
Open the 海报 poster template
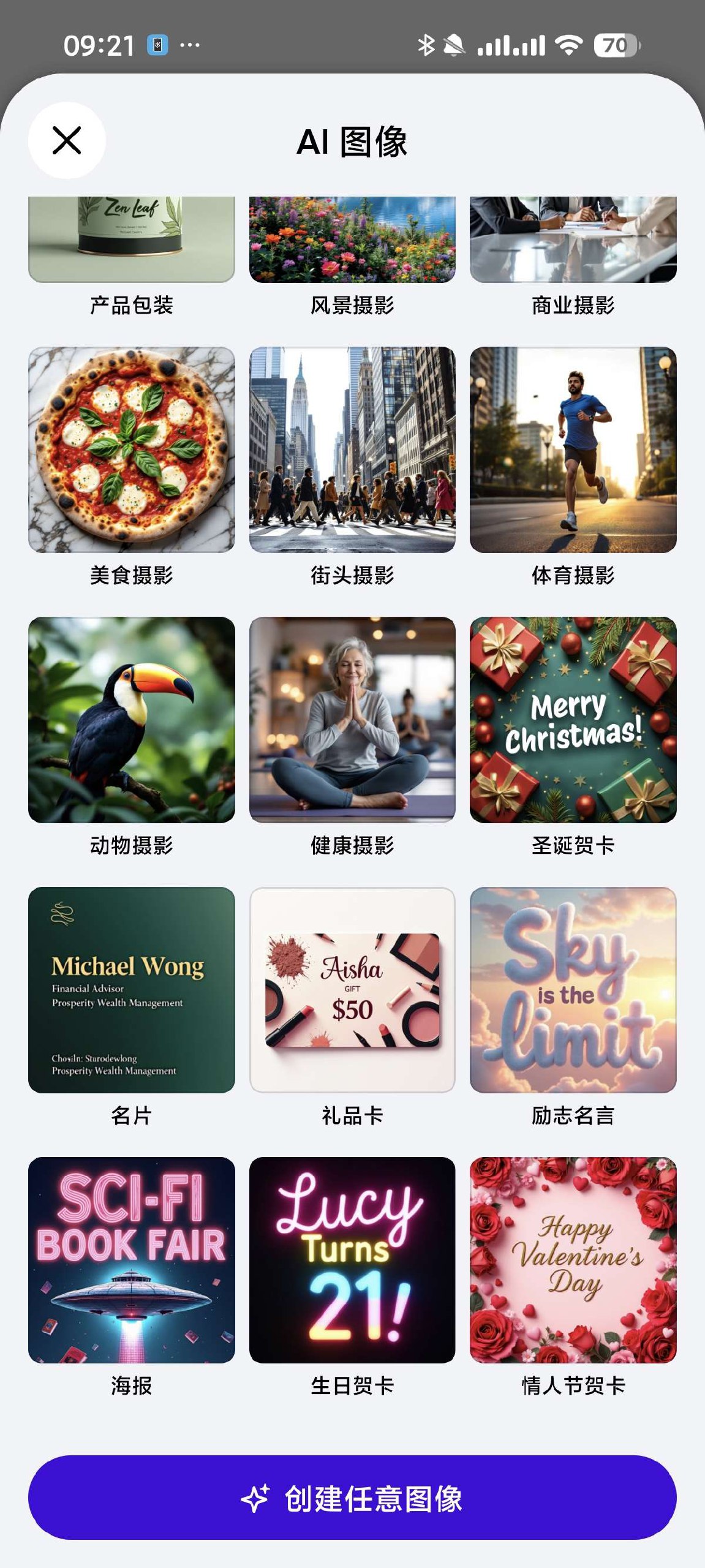(132, 1260)
